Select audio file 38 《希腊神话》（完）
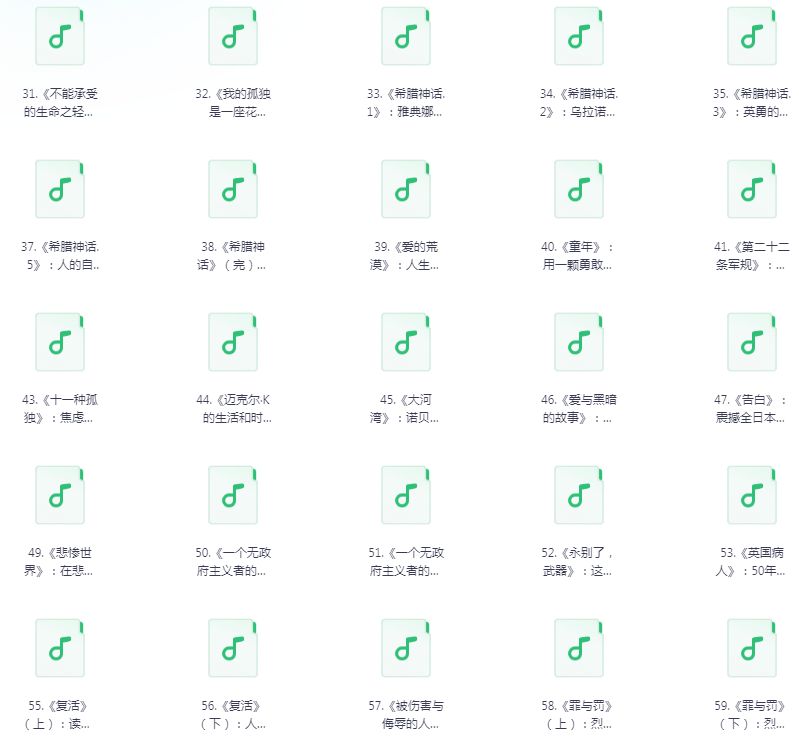The height and width of the screenshot is (747, 799). (233, 188)
